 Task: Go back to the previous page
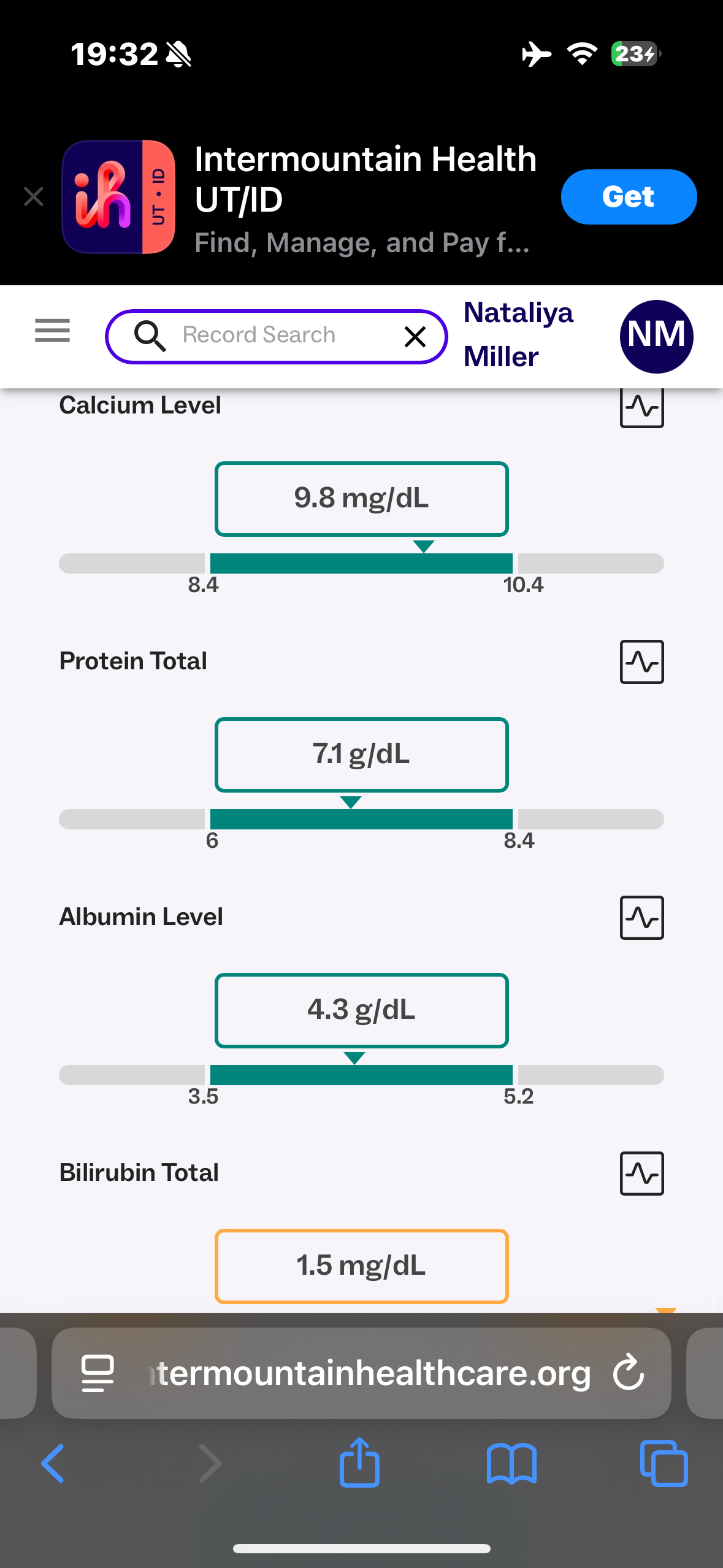[x=53, y=1464]
